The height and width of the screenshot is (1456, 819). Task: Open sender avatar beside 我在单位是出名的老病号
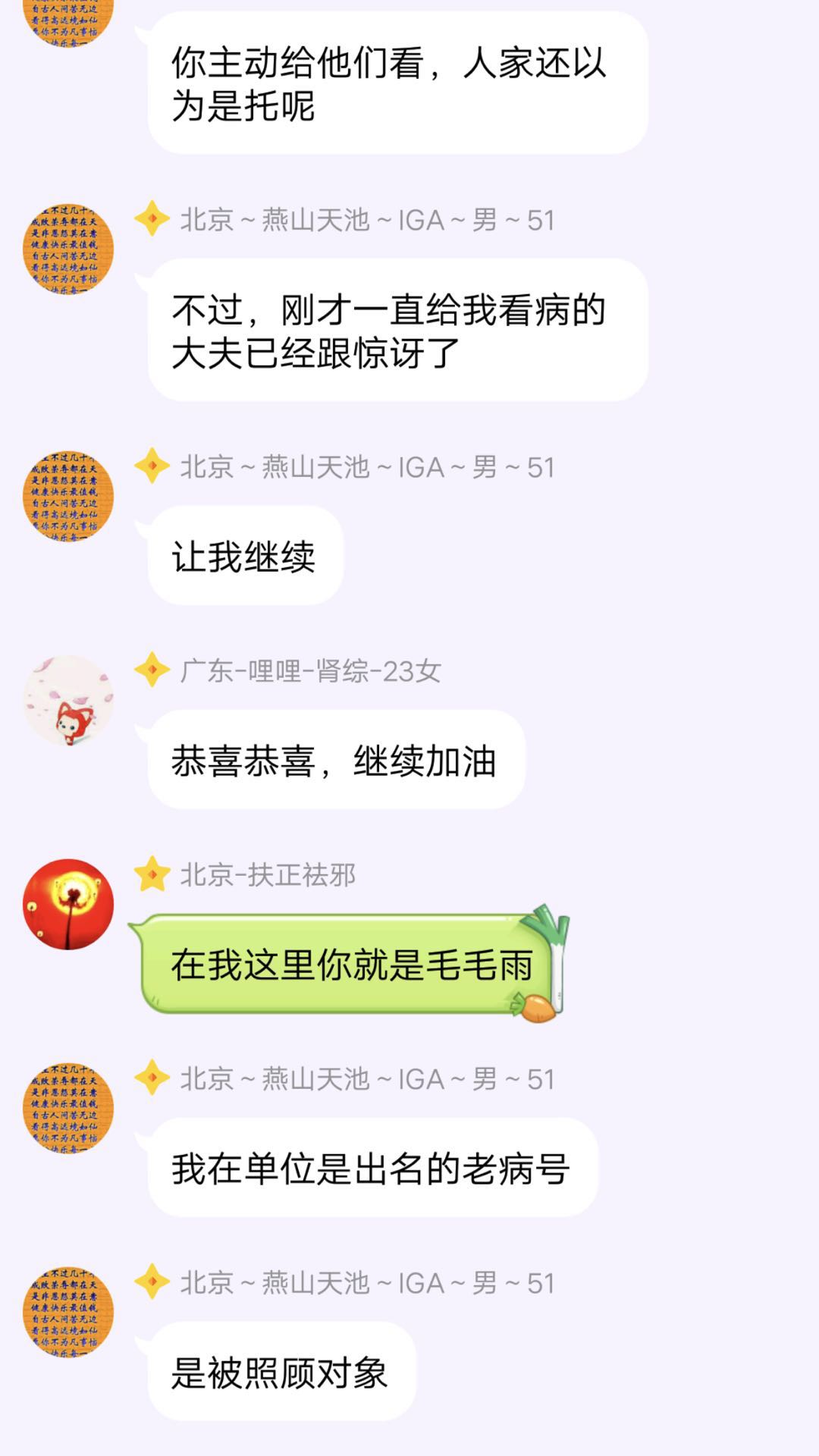click(68, 1109)
